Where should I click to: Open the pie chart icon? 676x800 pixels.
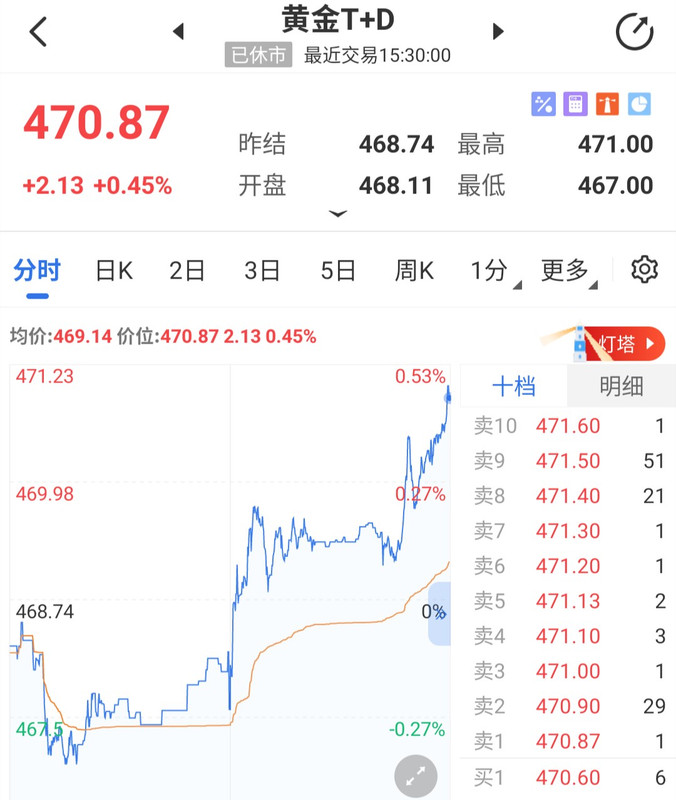click(x=639, y=103)
